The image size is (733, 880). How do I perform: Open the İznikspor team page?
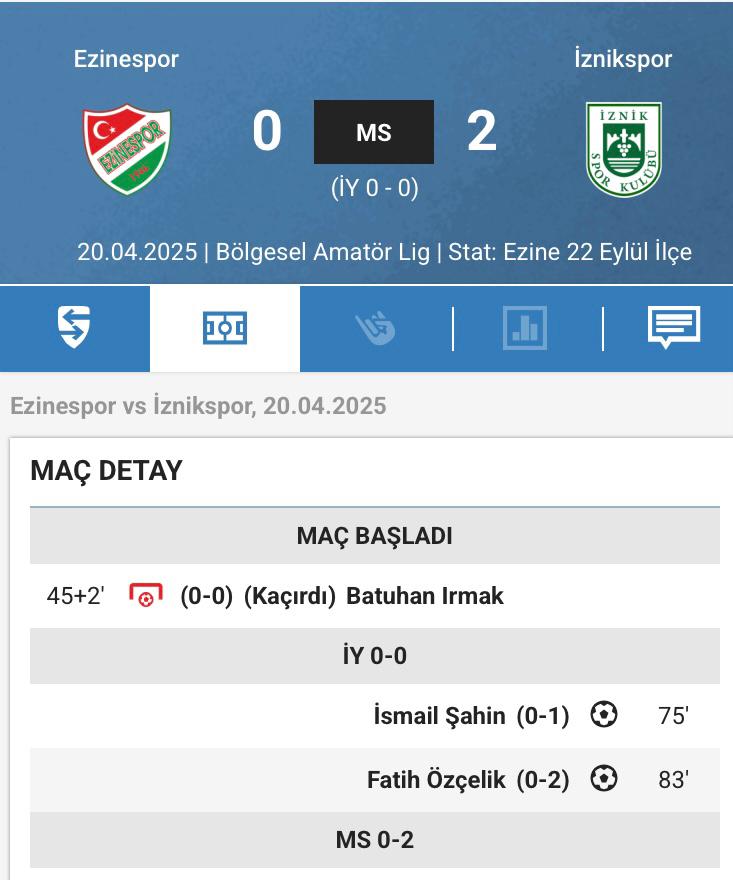coord(623,150)
